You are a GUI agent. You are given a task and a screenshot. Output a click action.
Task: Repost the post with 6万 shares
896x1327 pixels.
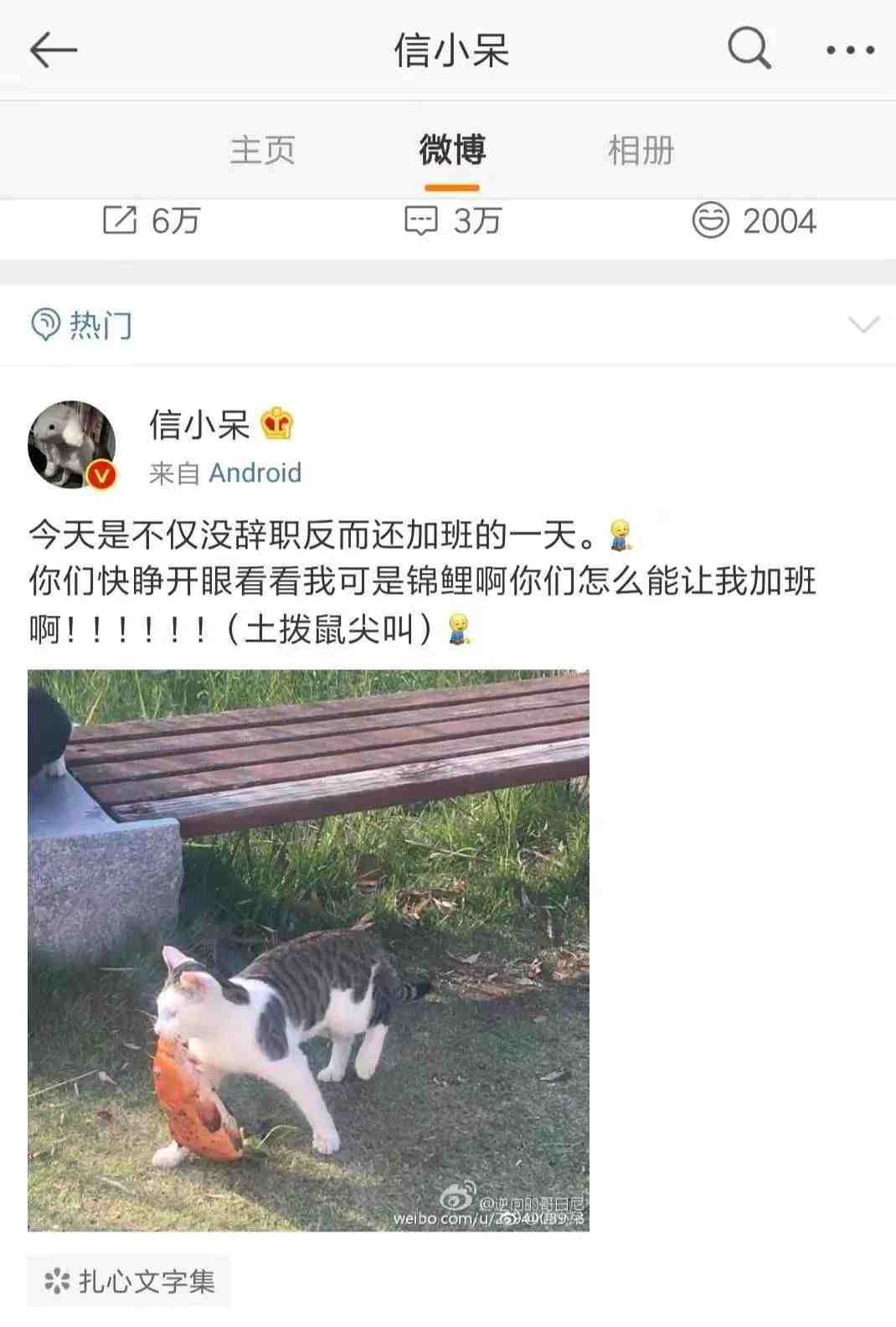click(151, 221)
